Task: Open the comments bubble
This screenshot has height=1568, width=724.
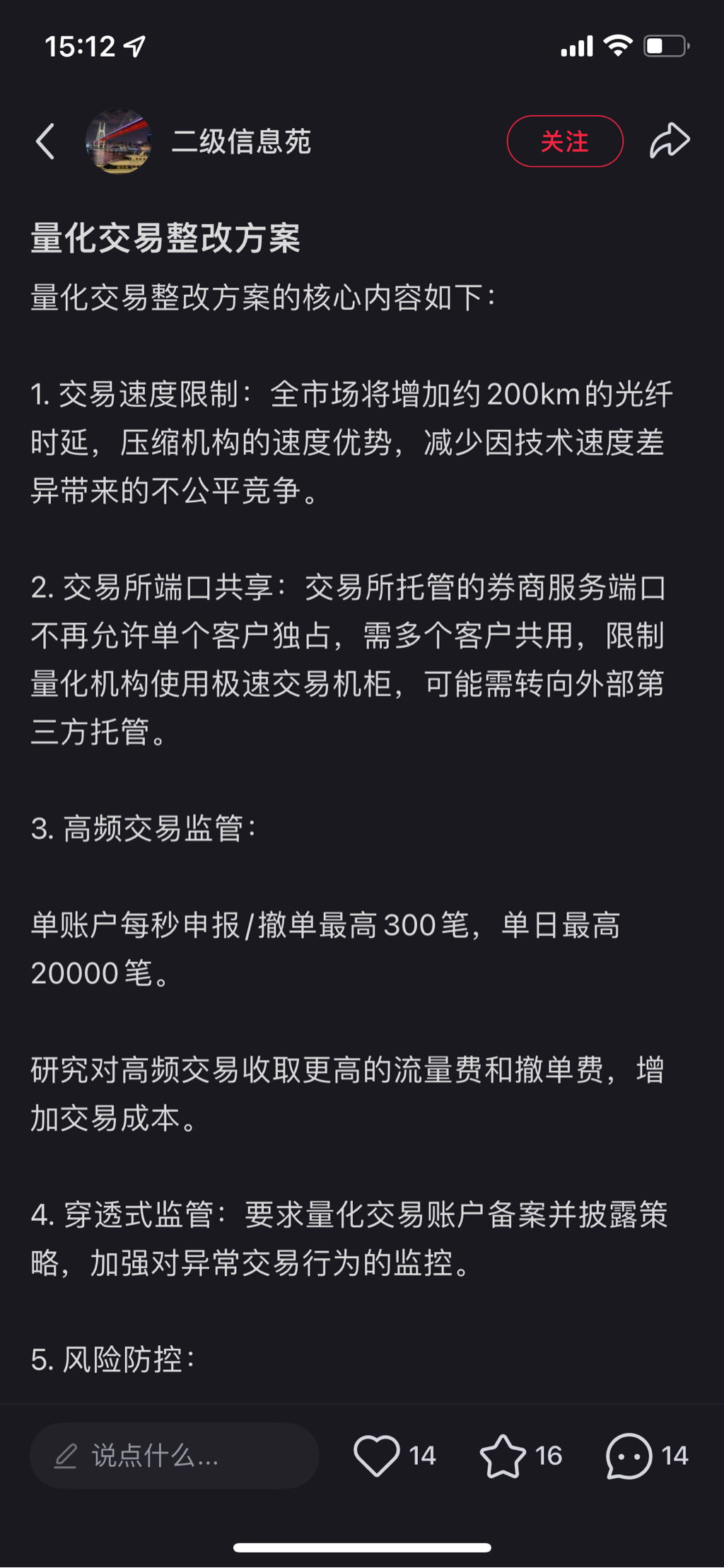Action: [x=629, y=1456]
